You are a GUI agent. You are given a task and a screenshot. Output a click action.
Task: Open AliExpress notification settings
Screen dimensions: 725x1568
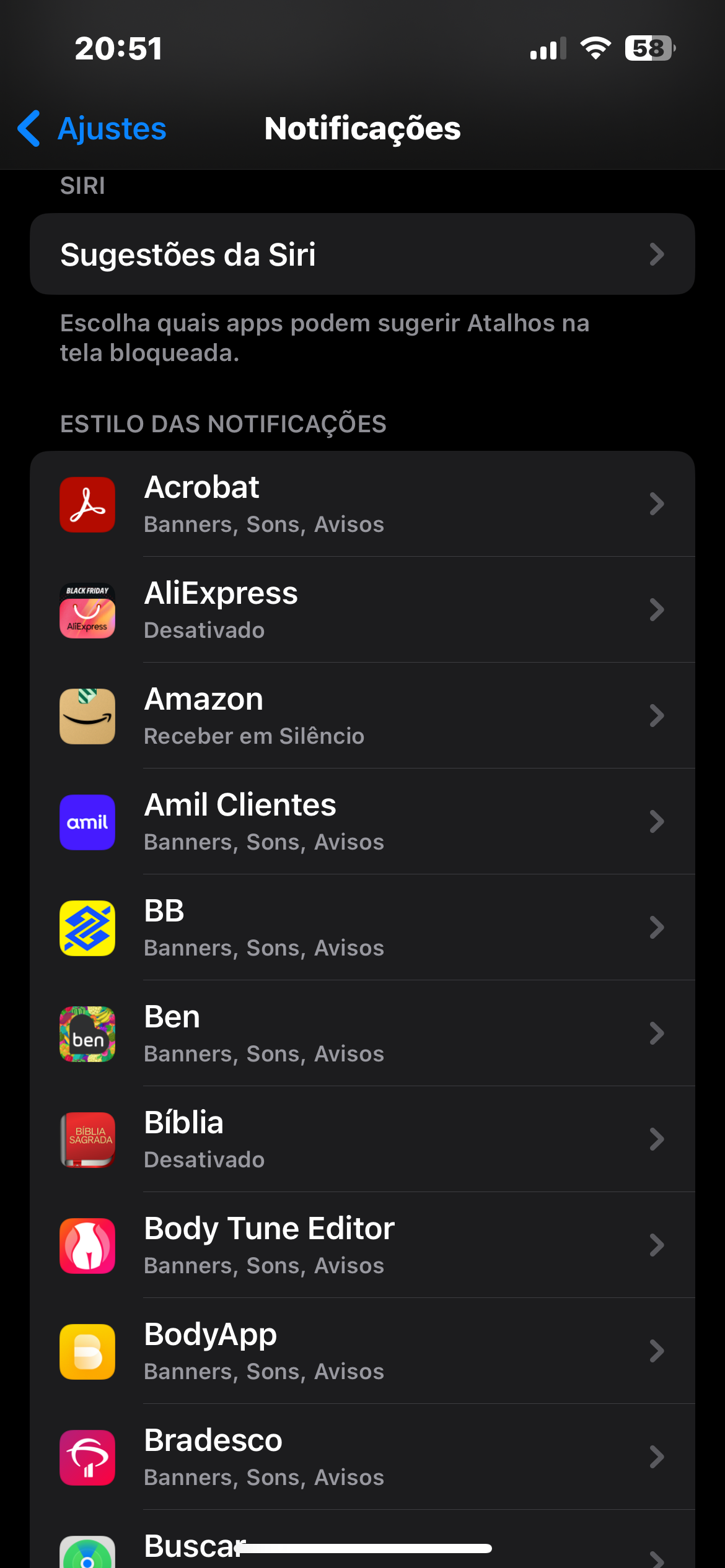pos(362,610)
